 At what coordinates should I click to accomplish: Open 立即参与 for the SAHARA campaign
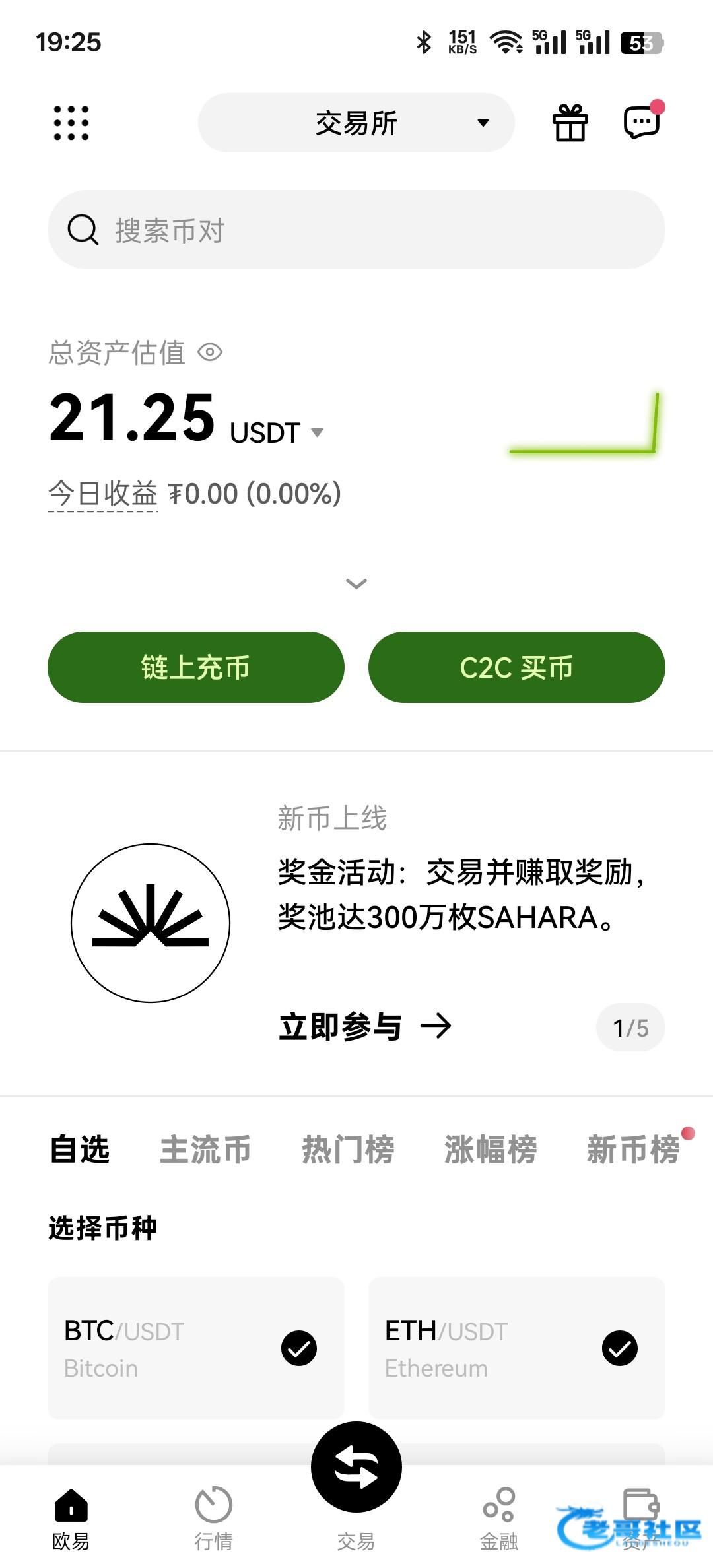365,1027
